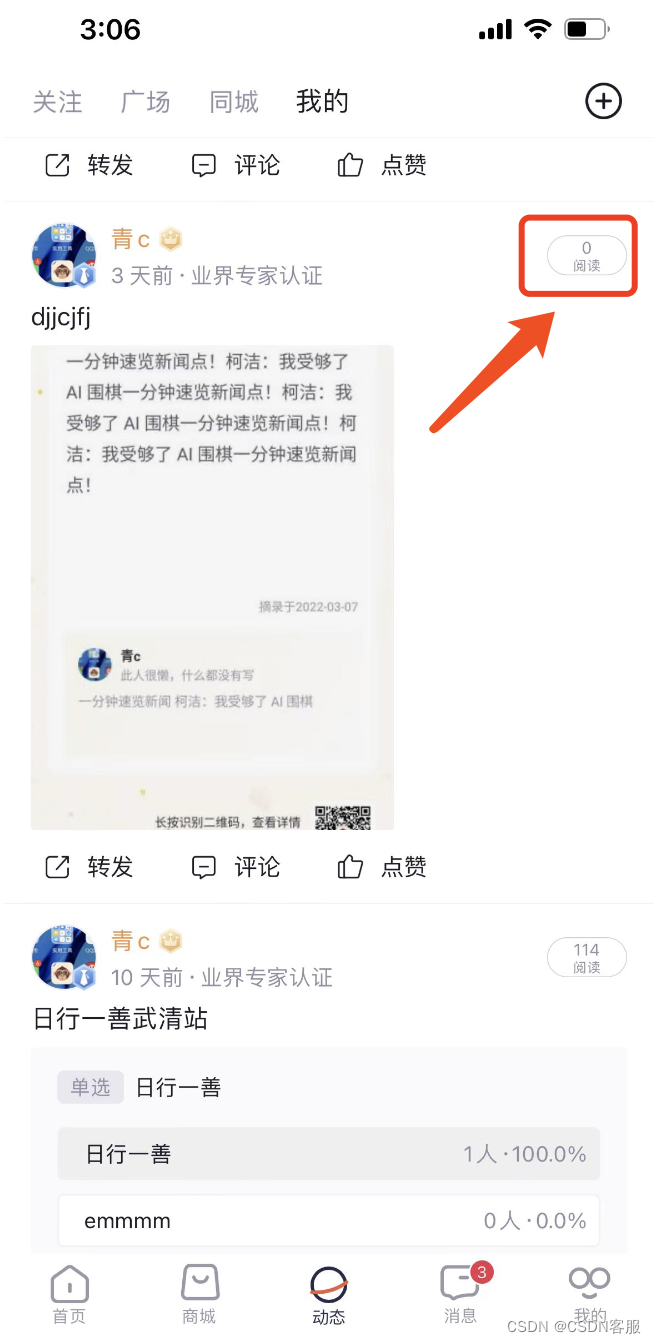Open the 商城 tab in bottom bar

pos(199,1294)
